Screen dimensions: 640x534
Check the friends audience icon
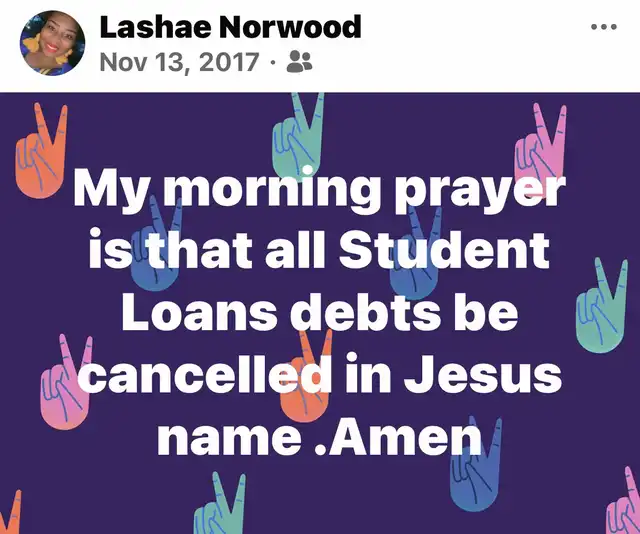(x=299, y=62)
